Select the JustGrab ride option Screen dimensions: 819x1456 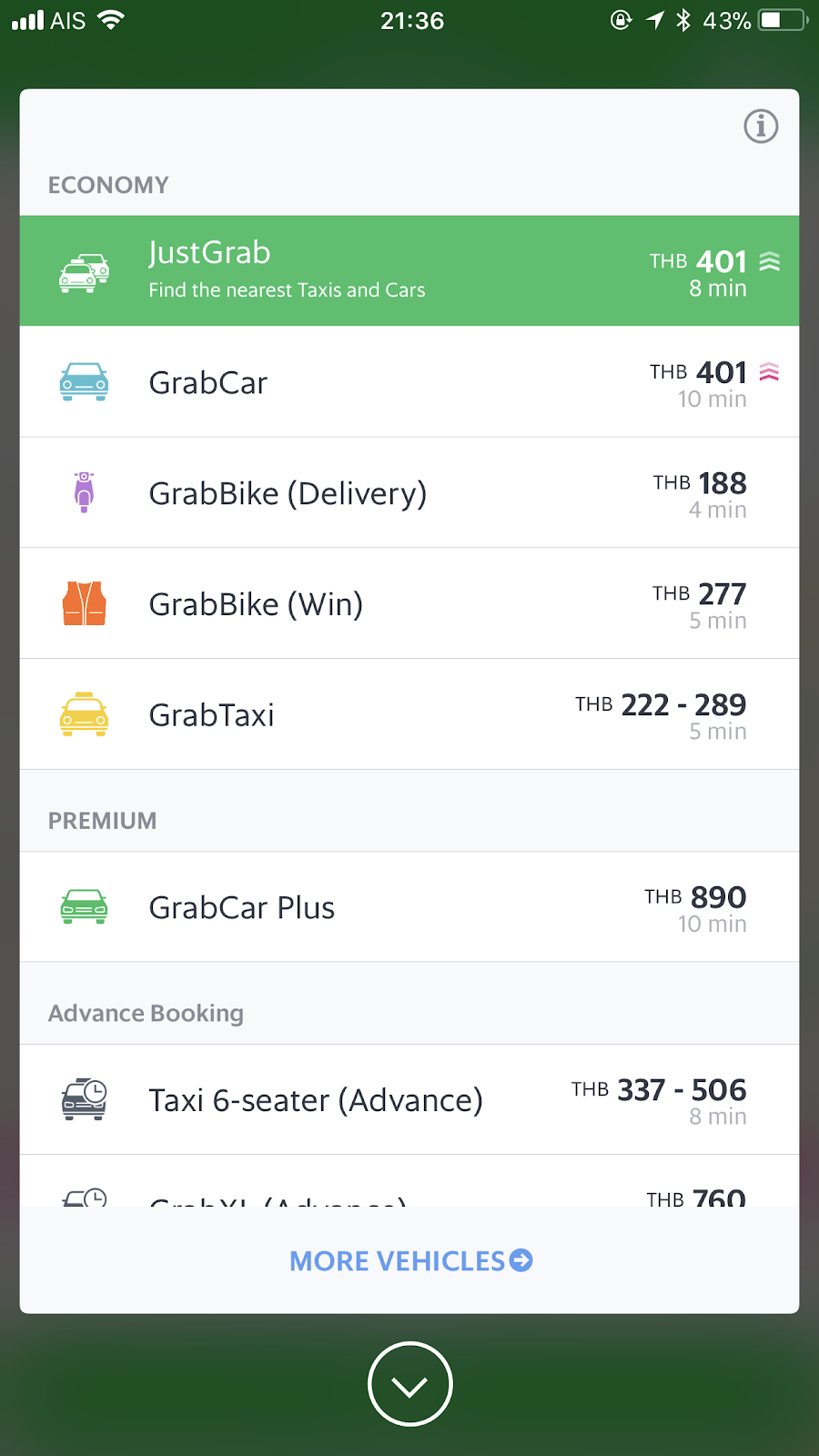[409, 270]
